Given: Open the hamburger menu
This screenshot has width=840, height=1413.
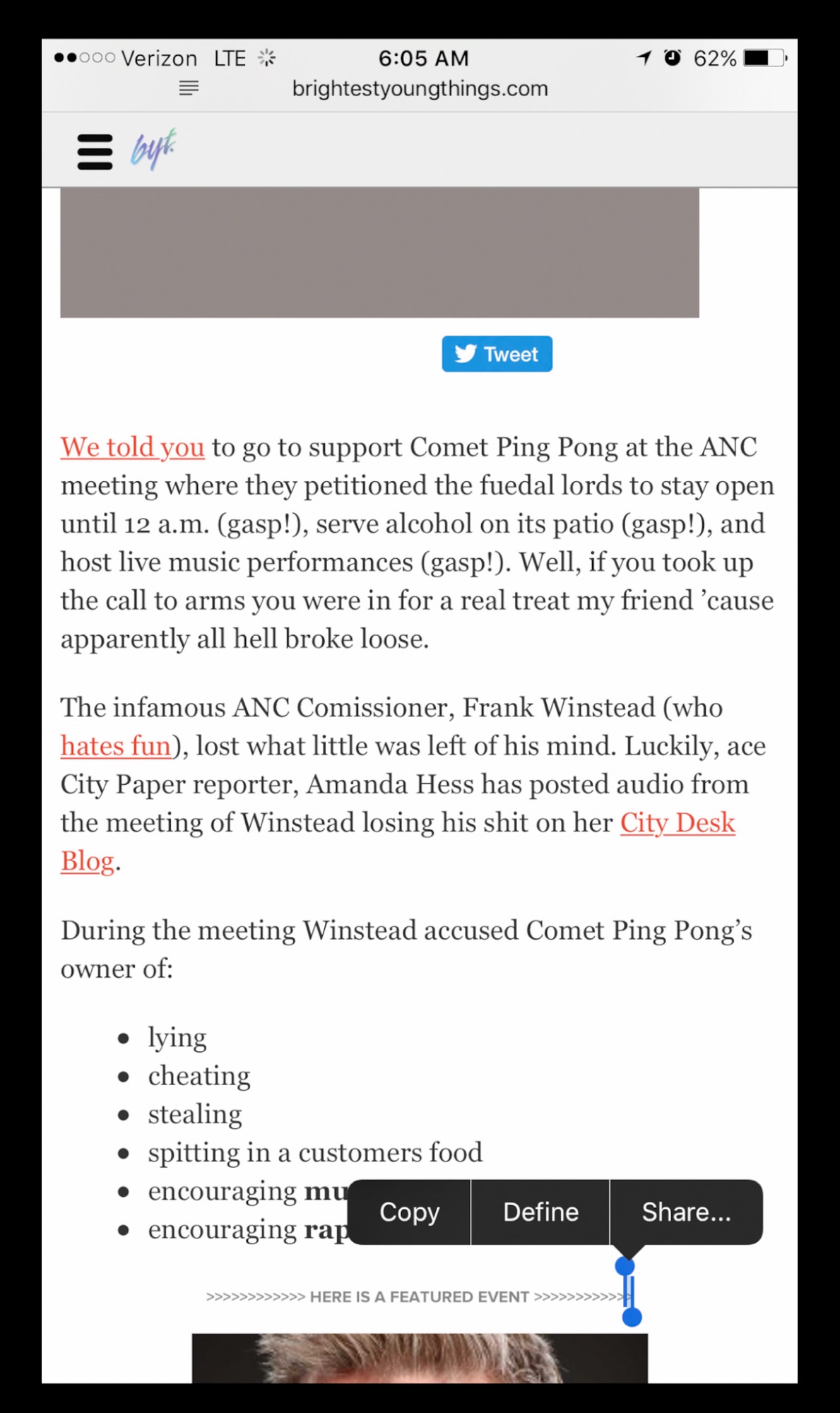Looking at the screenshot, I should [x=95, y=152].
